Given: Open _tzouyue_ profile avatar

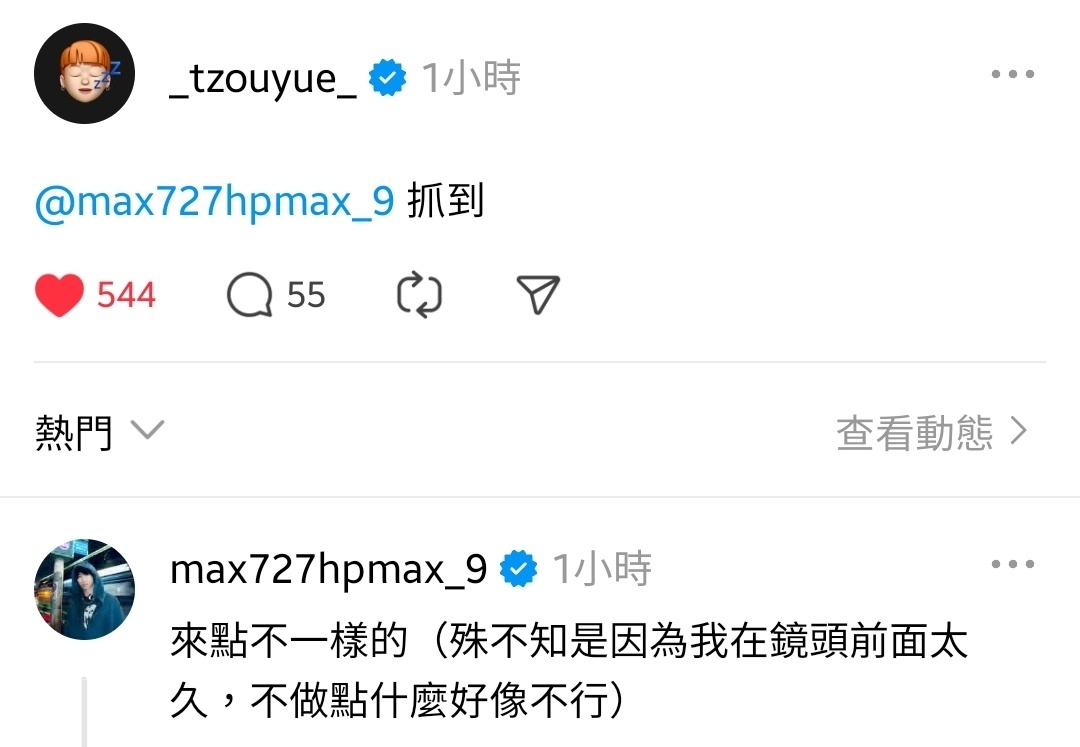Looking at the screenshot, I should coord(84,73).
